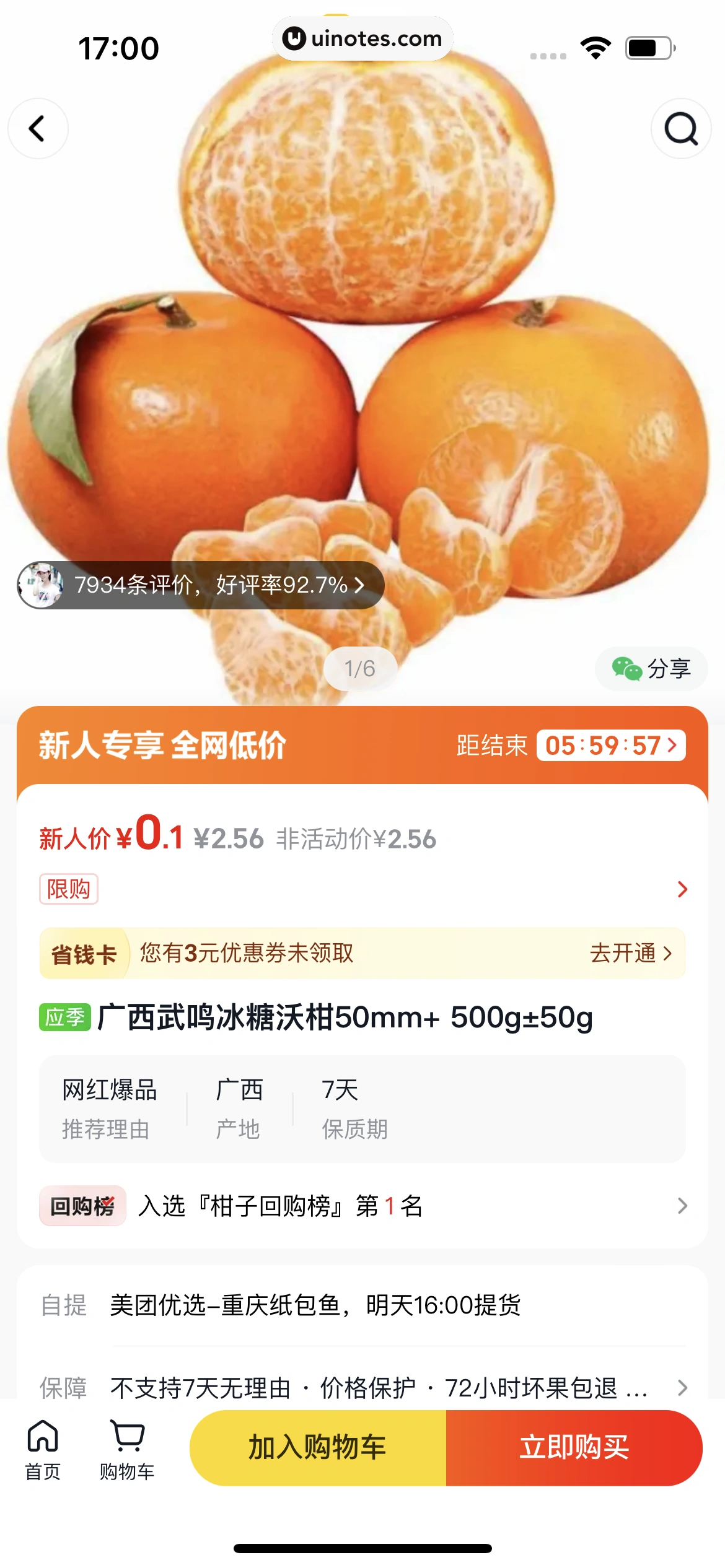Expand the 限购 purchase limit details
This screenshot has height=1568, width=725.
click(69, 889)
